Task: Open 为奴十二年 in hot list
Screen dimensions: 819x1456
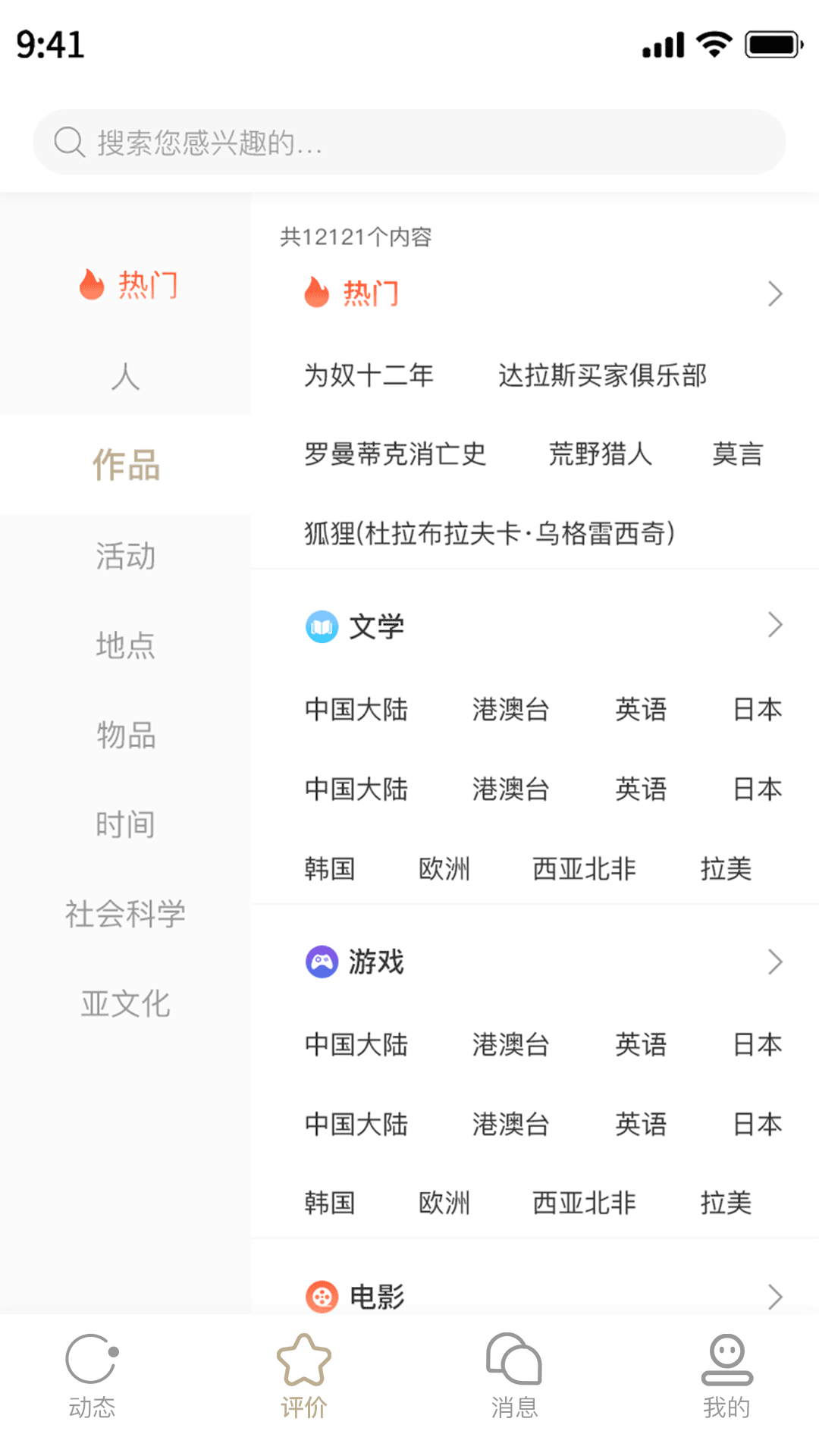Action: point(369,375)
